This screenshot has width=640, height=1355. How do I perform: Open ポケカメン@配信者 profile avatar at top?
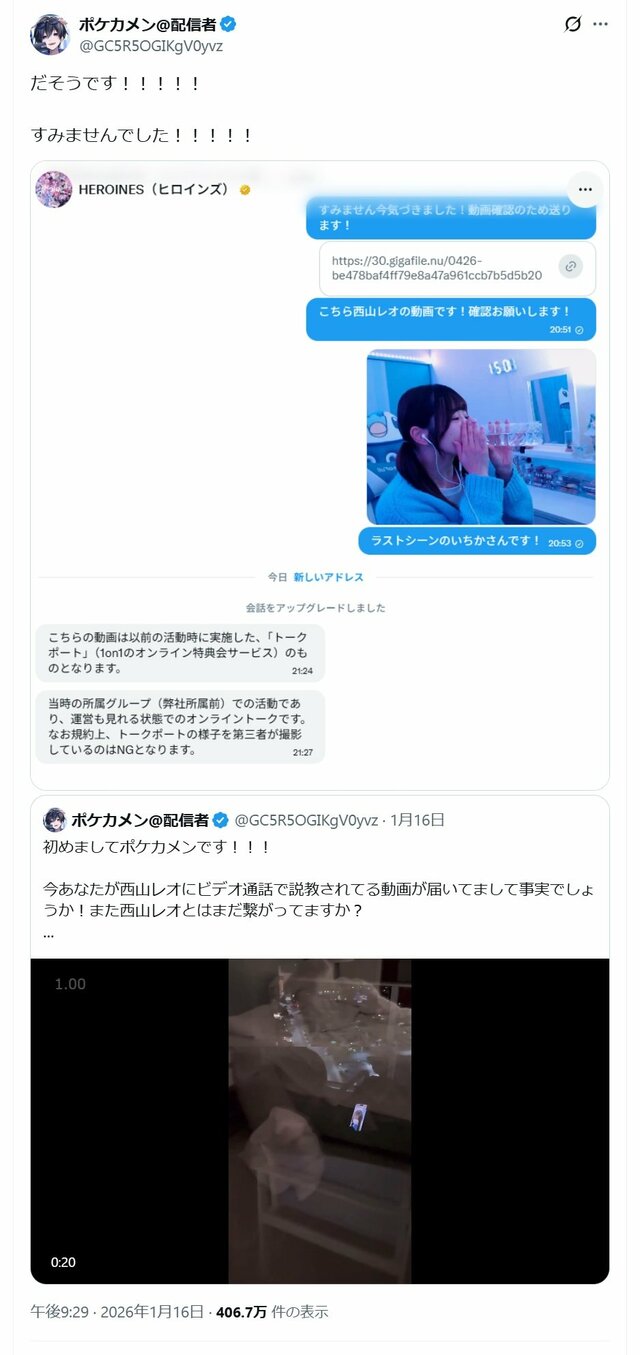[50, 34]
